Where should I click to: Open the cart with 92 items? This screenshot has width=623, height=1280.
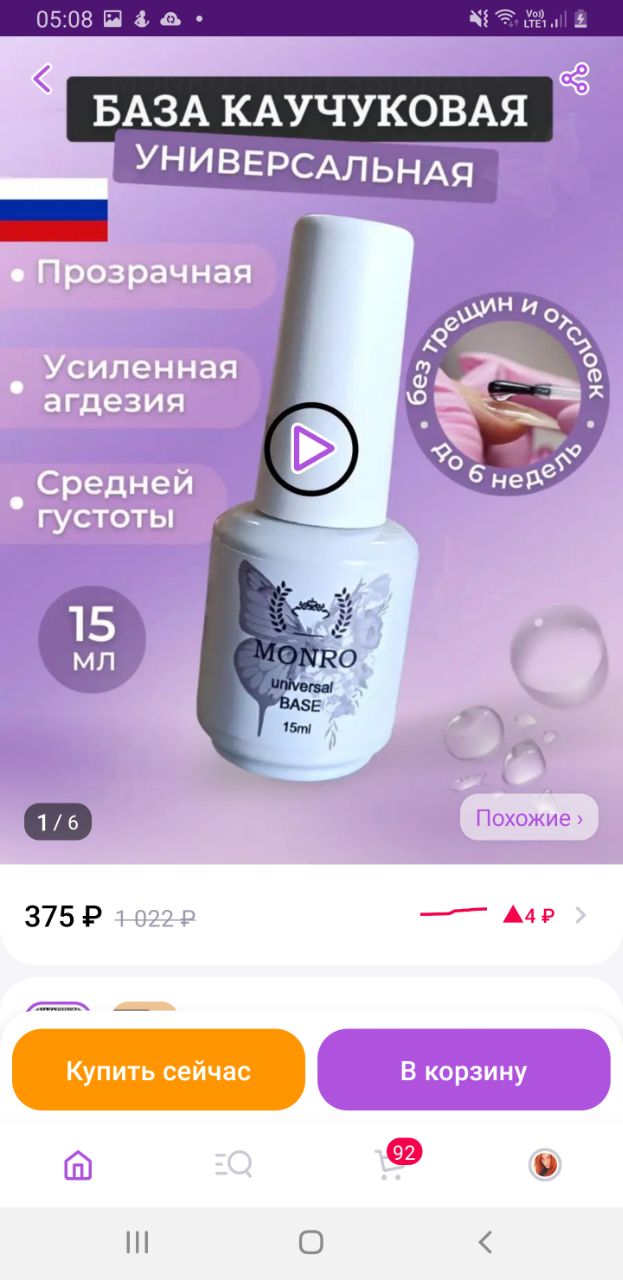click(392, 1163)
